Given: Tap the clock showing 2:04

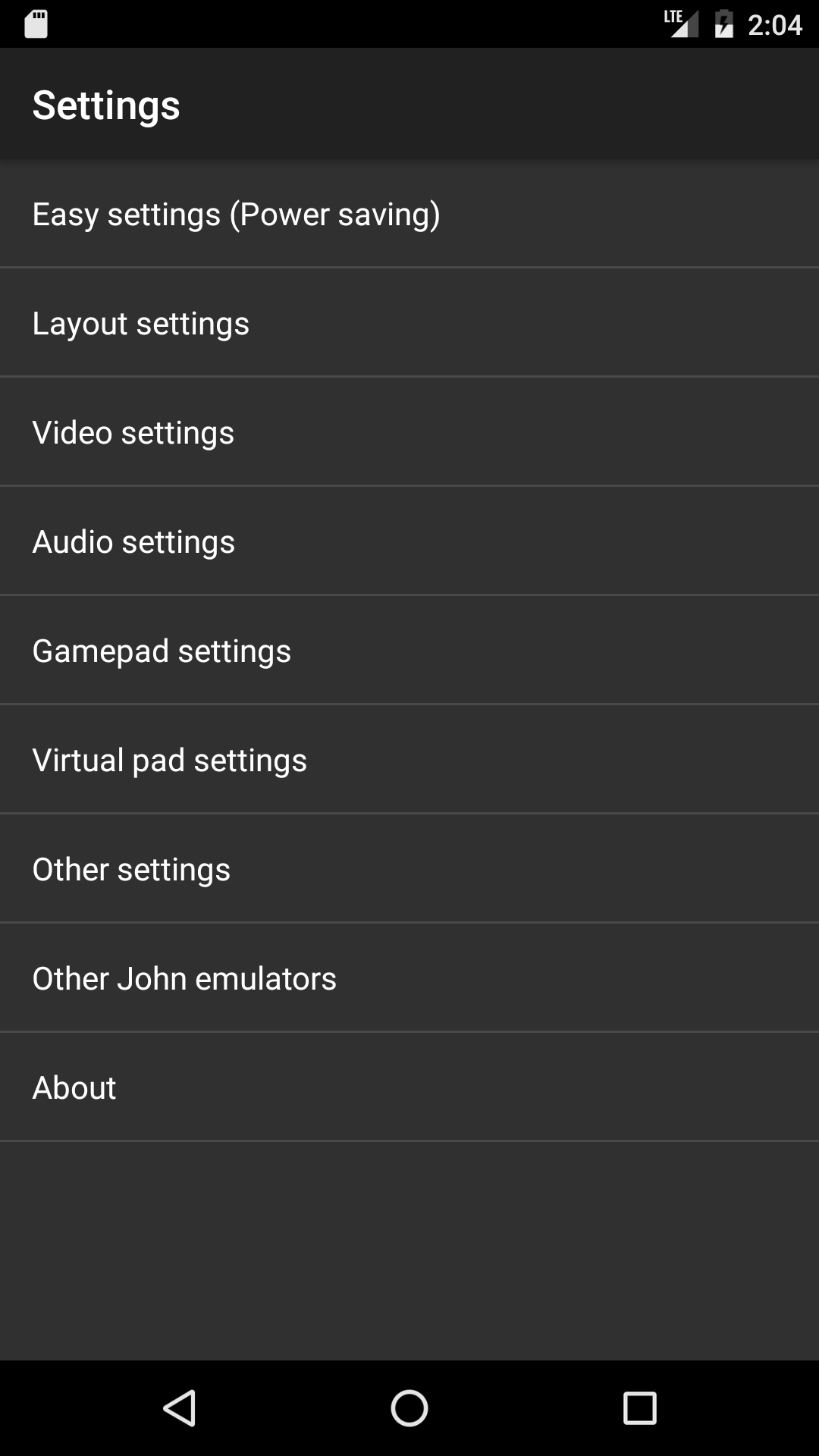Looking at the screenshot, I should (x=775, y=24).
